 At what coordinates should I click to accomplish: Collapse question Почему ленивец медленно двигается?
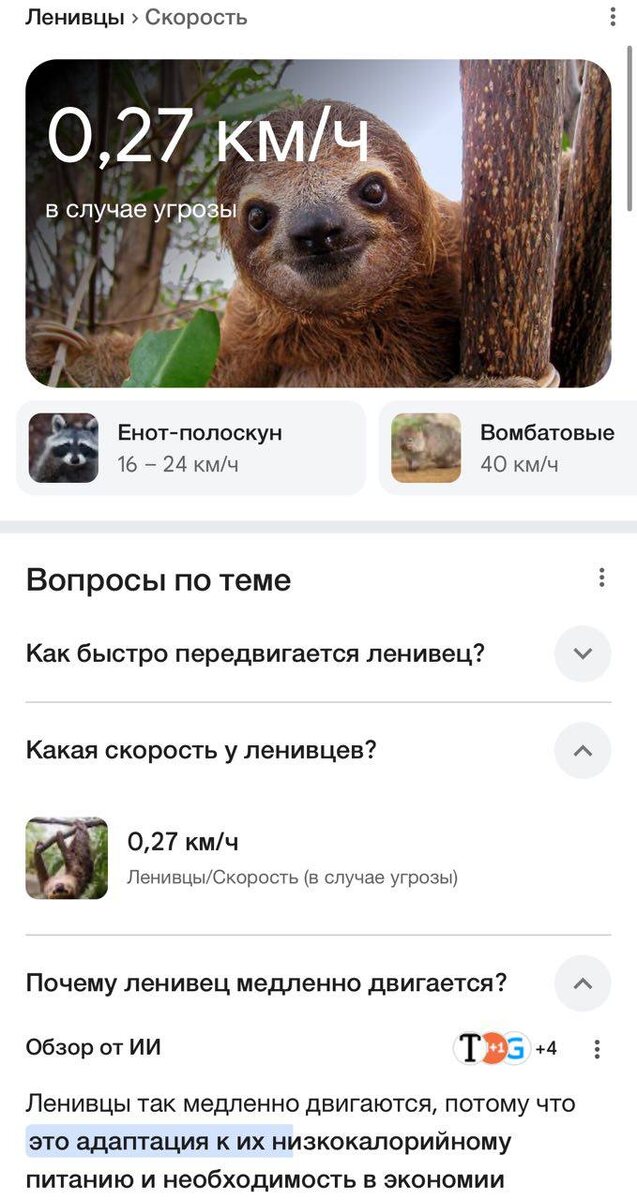pyautogui.click(x=582, y=983)
